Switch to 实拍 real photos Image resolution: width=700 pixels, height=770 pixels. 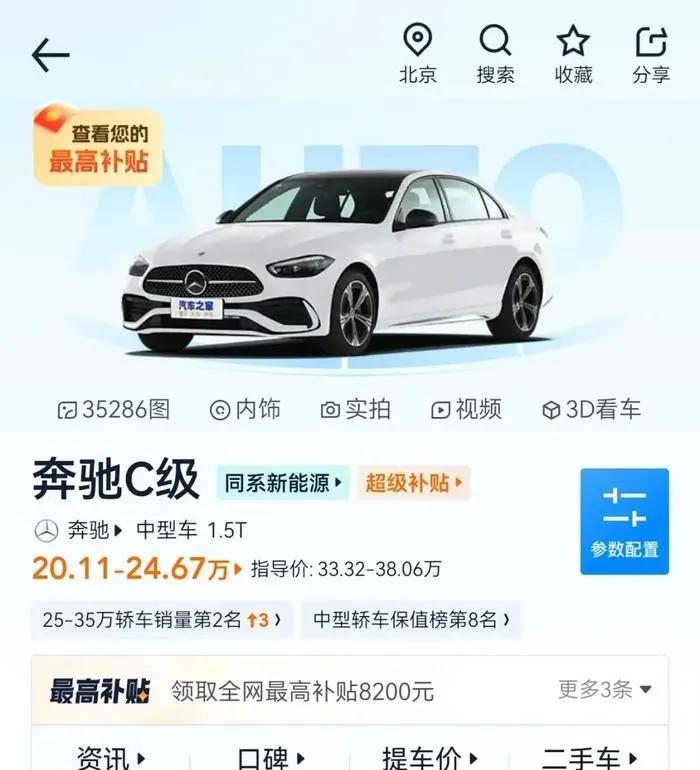[355, 409]
